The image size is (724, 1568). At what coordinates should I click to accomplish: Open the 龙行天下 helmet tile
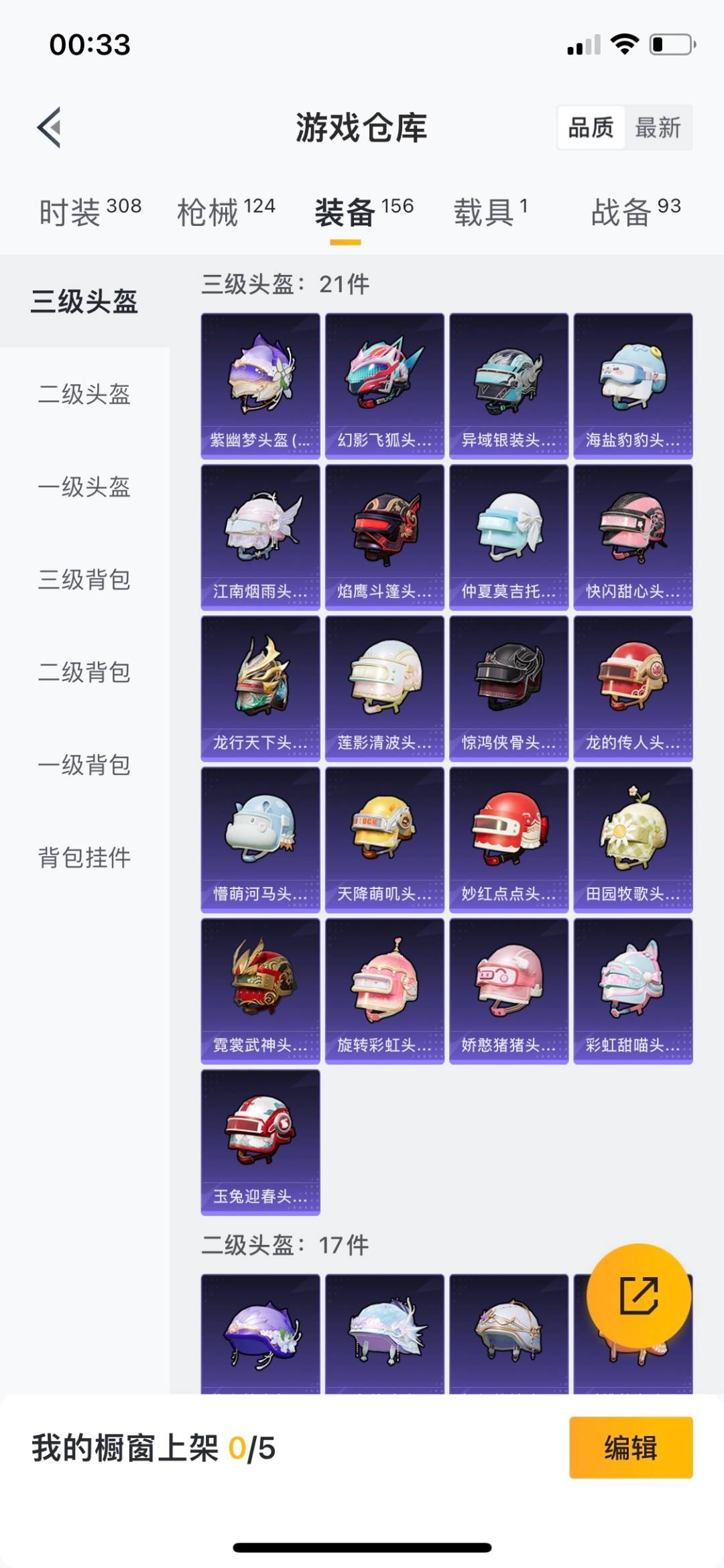(x=260, y=688)
